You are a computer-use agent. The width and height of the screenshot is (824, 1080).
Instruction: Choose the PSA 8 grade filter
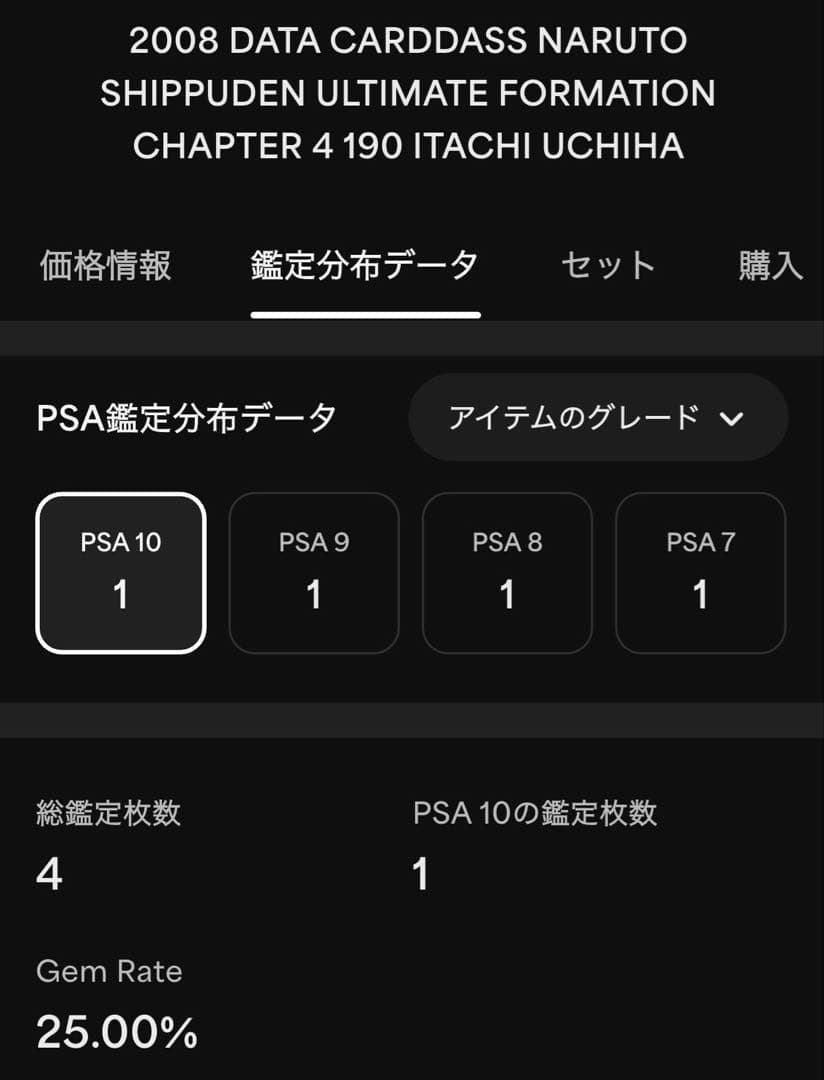(x=506, y=571)
